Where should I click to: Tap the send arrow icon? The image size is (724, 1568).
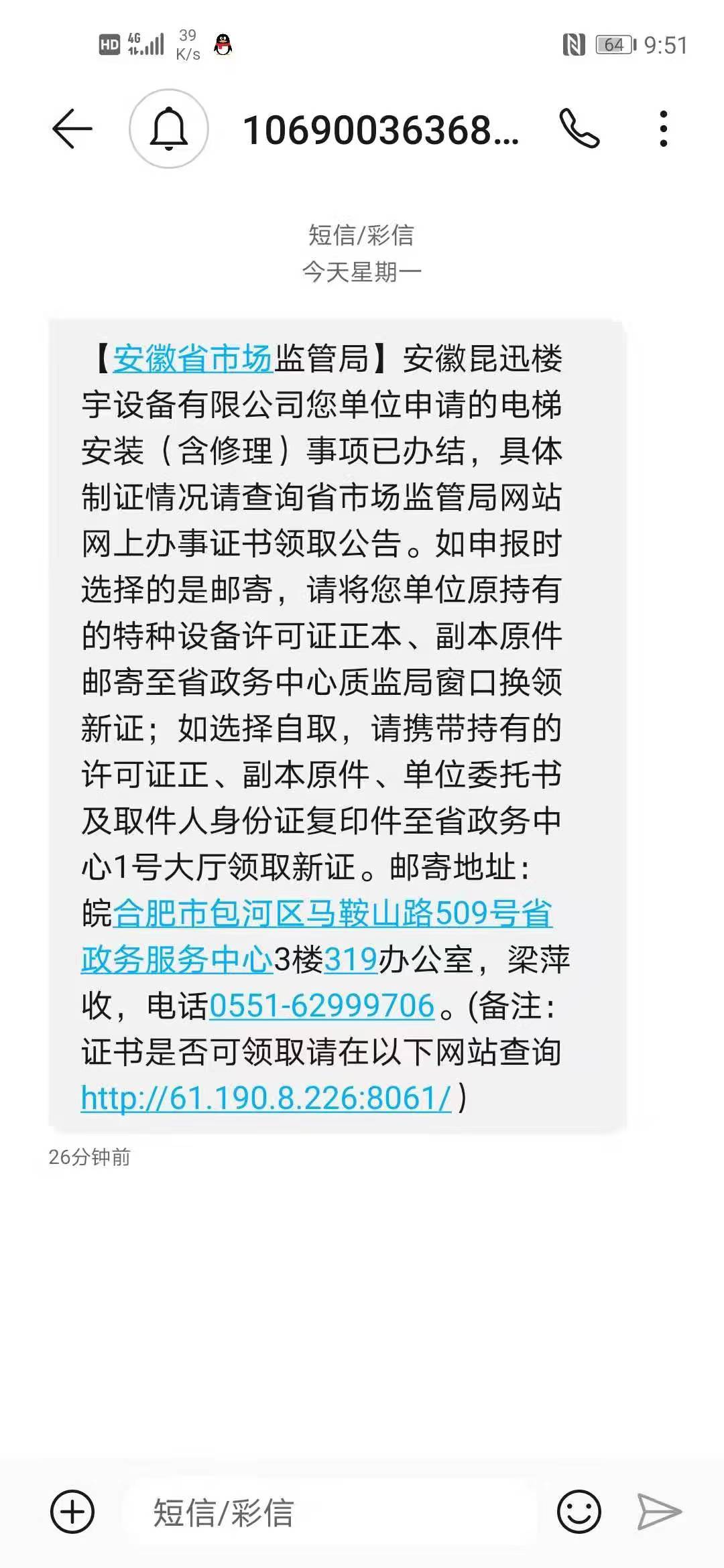pos(659,1512)
